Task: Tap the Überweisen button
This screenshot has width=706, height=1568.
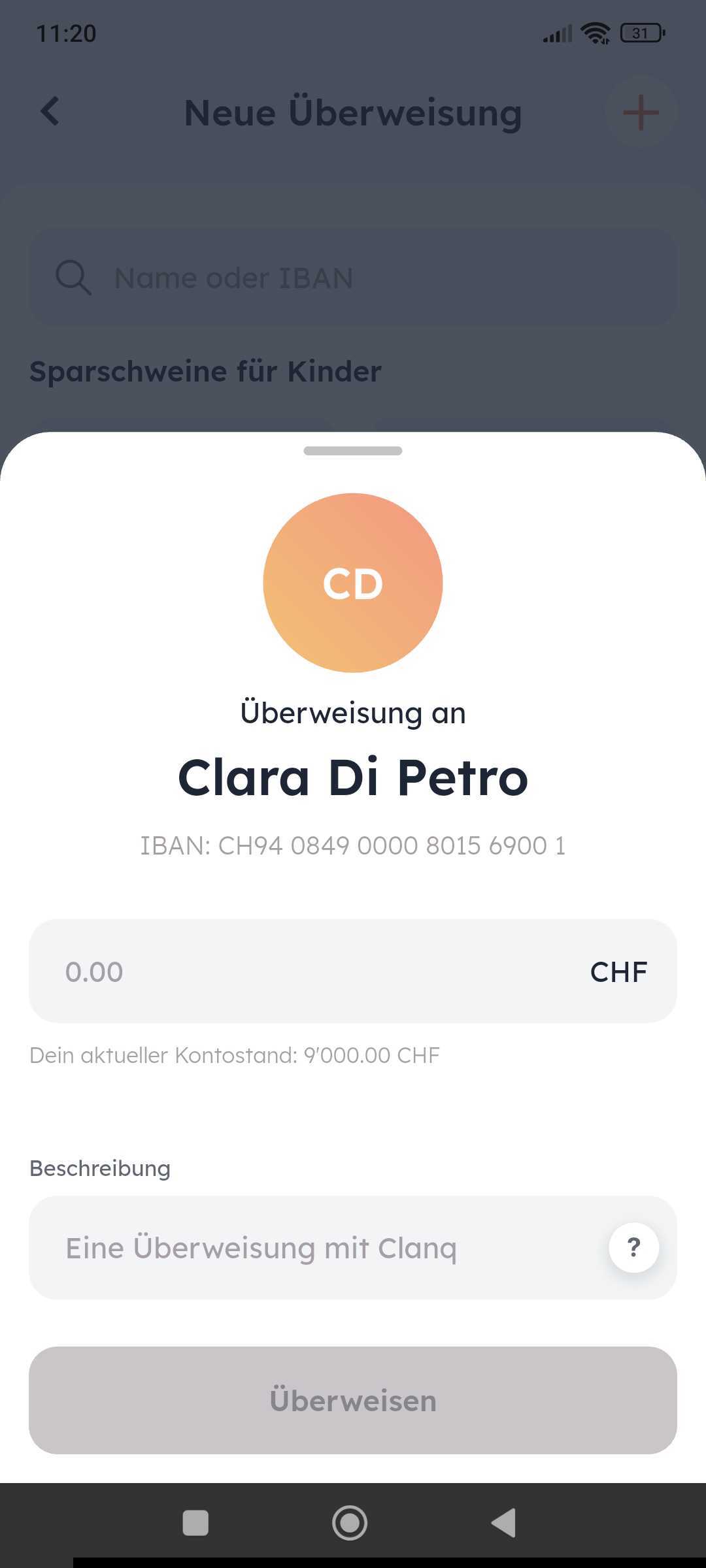Action: pos(353,1400)
